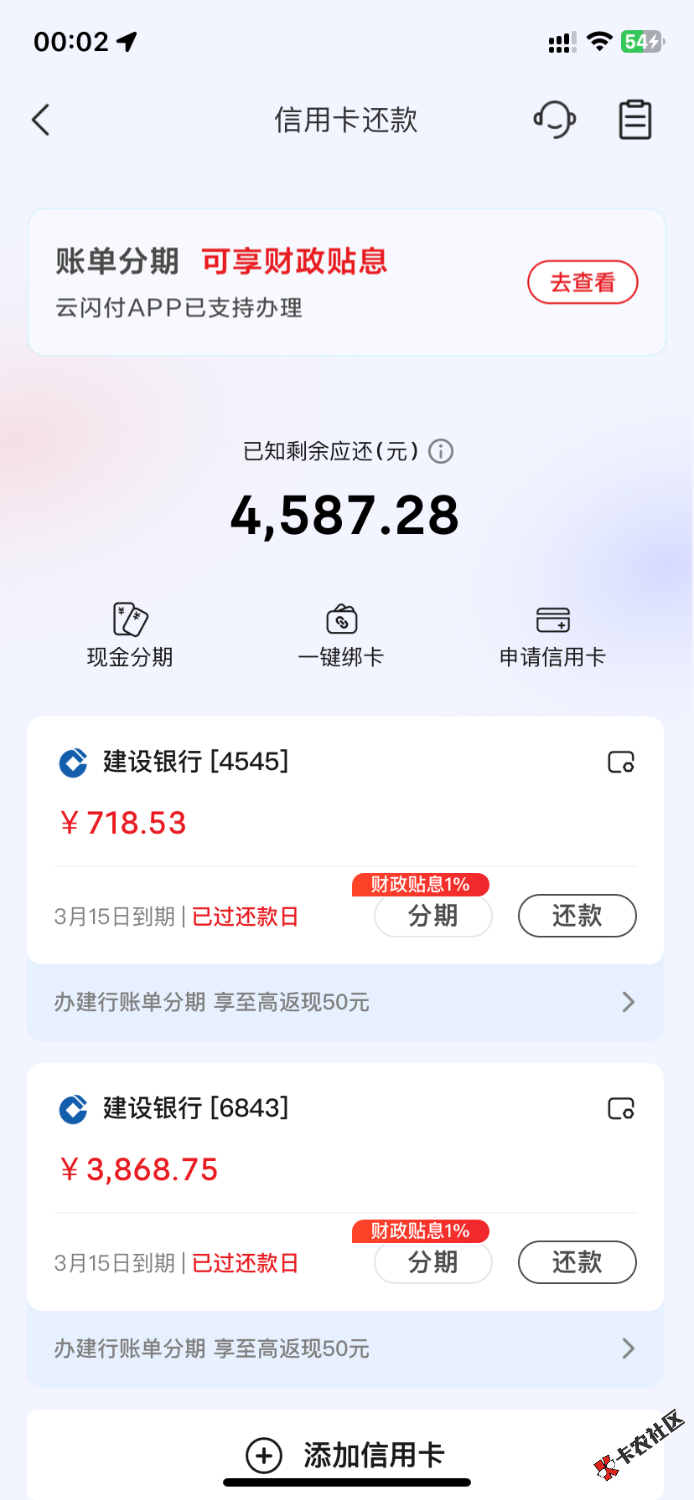Open the 高返现50元 offer under card 6843
Image resolution: width=694 pixels, height=1500 pixels.
[345, 1349]
